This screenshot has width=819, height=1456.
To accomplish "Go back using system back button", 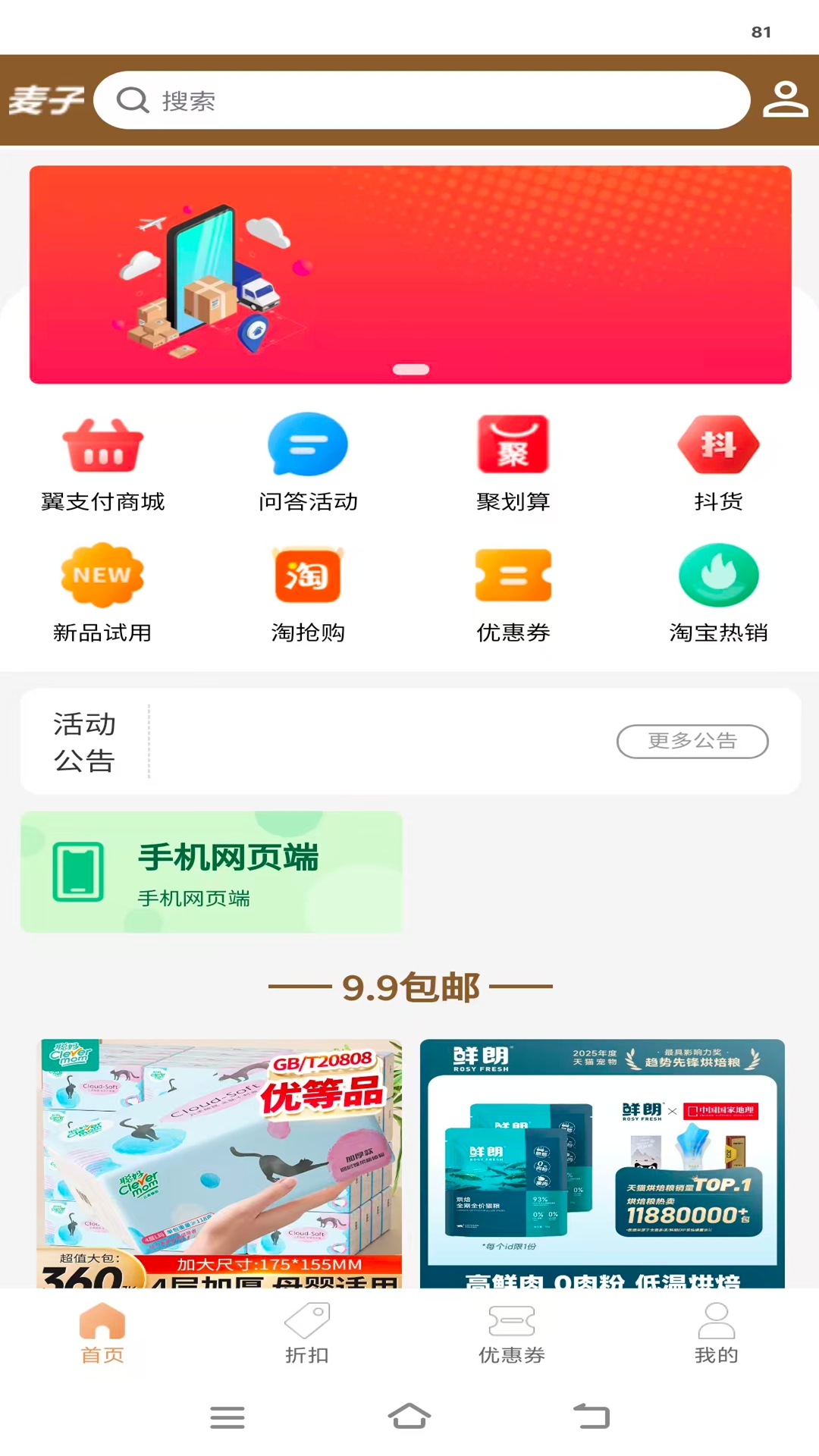I will click(591, 1416).
